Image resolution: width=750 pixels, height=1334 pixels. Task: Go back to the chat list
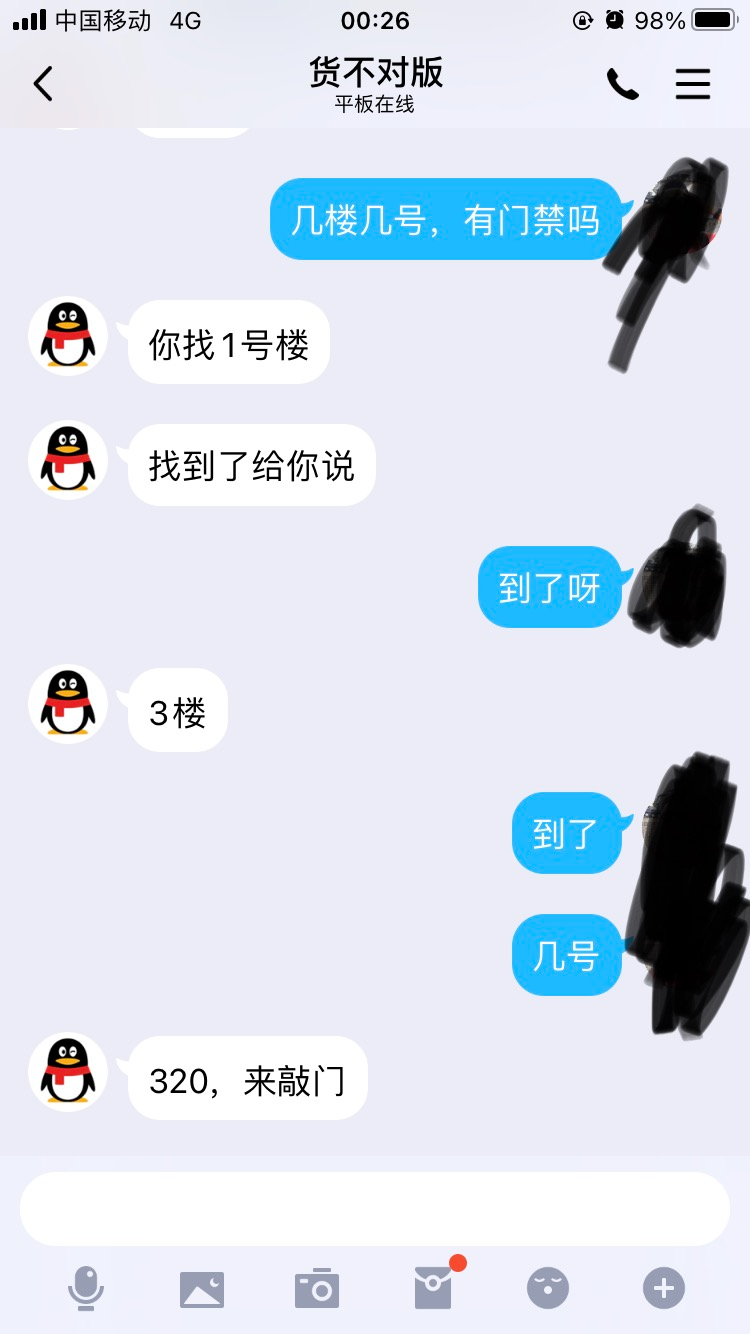click(x=43, y=84)
